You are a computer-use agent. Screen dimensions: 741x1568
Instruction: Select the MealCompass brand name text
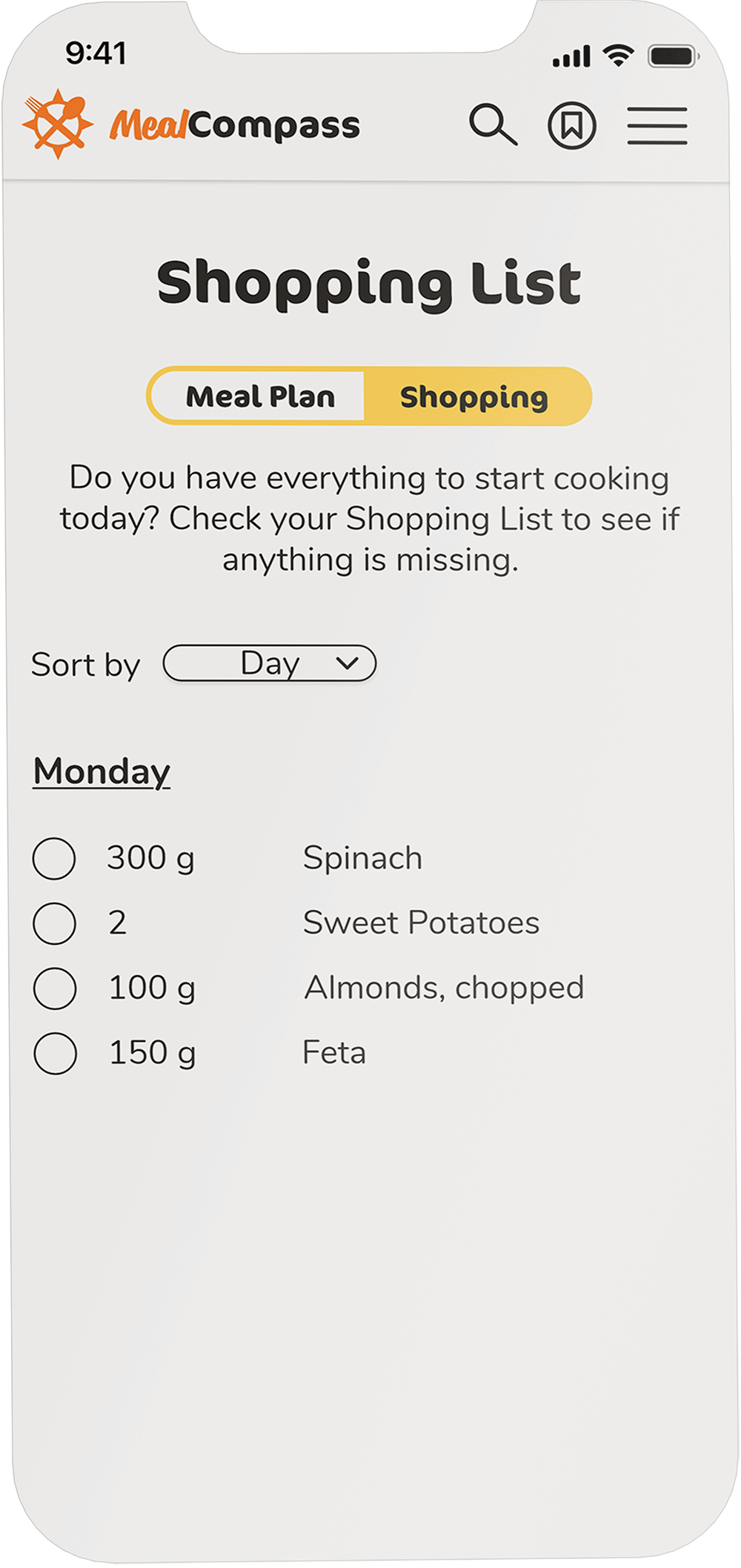point(237,124)
